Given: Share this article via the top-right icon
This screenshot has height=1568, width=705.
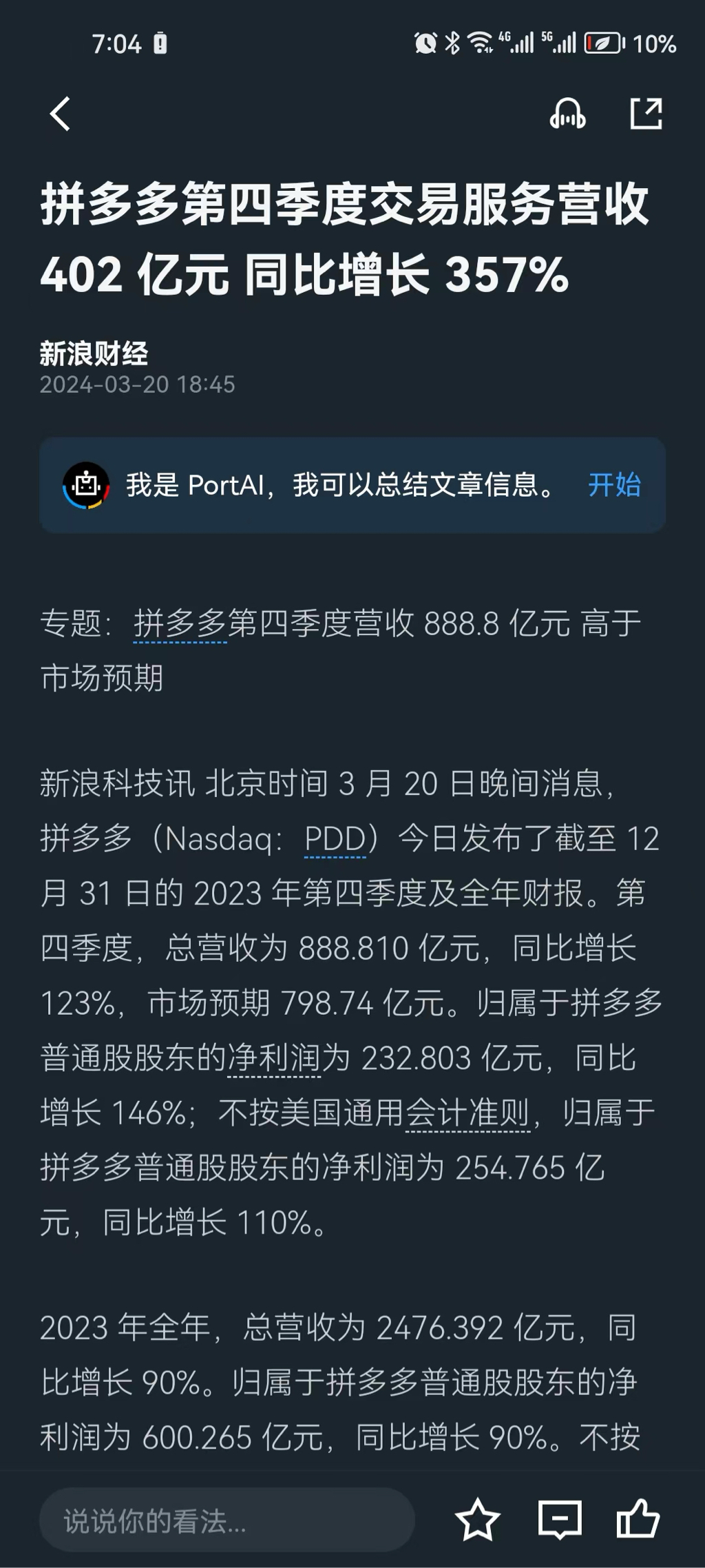Looking at the screenshot, I should tap(646, 114).
